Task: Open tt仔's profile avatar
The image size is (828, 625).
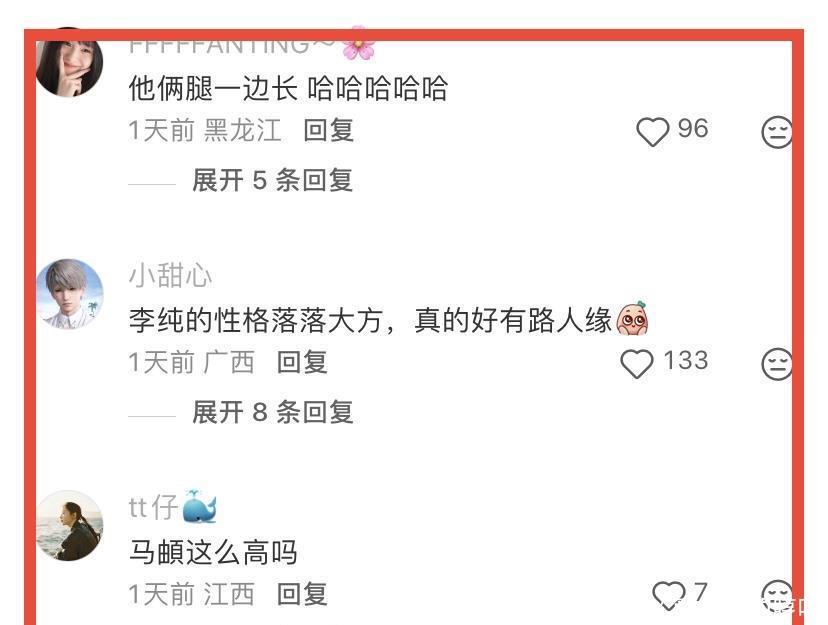Action: [x=69, y=526]
